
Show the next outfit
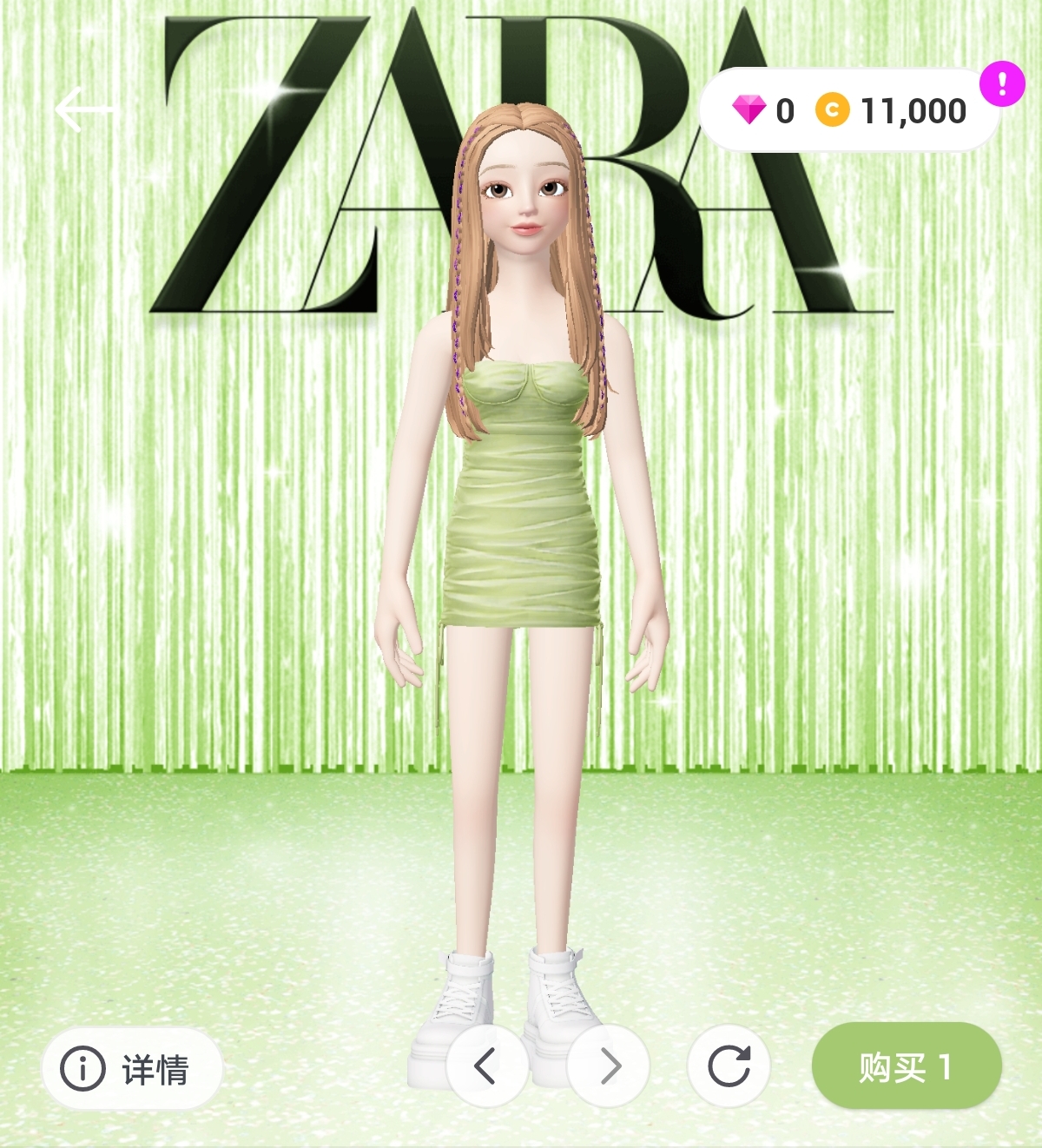[x=609, y=1066]
